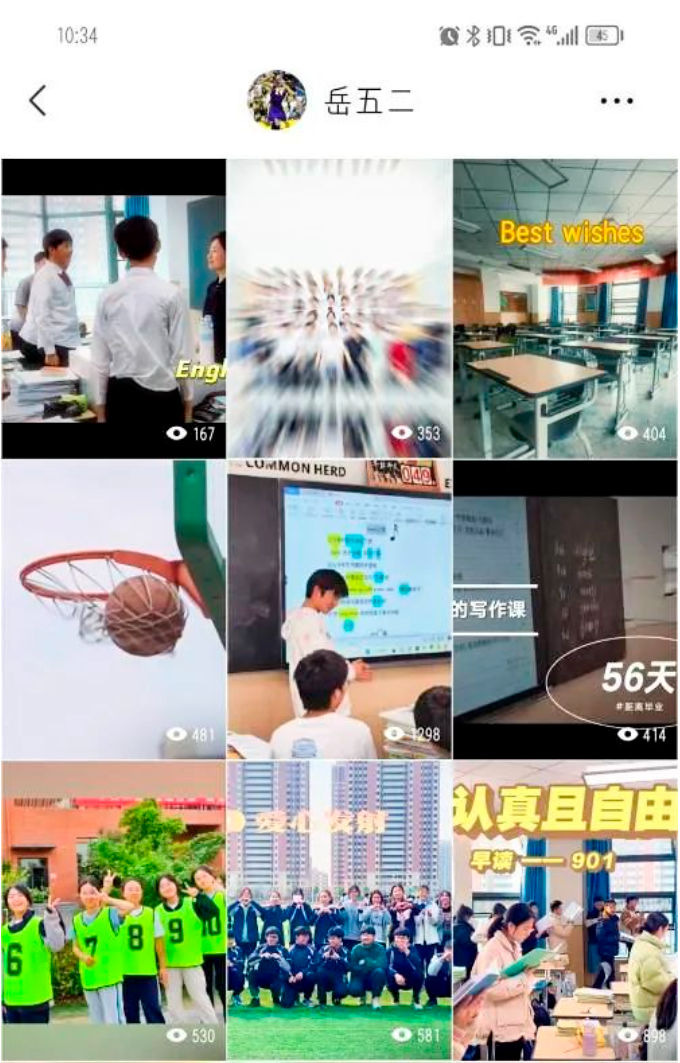This screenshot has height=1063, width=680.
Task: Open the 岳五二 profile avatar
Action: point(277,100)
